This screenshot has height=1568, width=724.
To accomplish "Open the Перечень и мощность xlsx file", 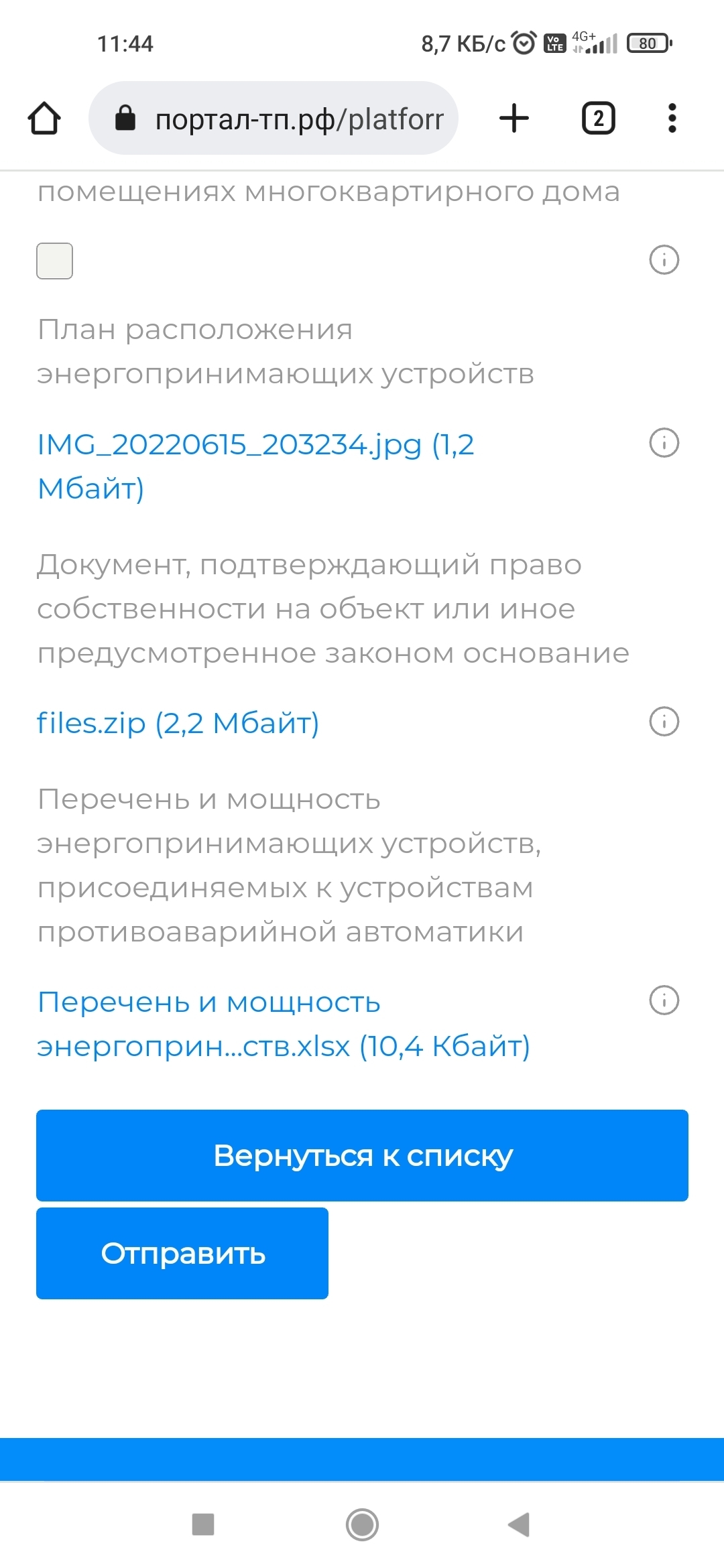I will (x=282, y=1024).
